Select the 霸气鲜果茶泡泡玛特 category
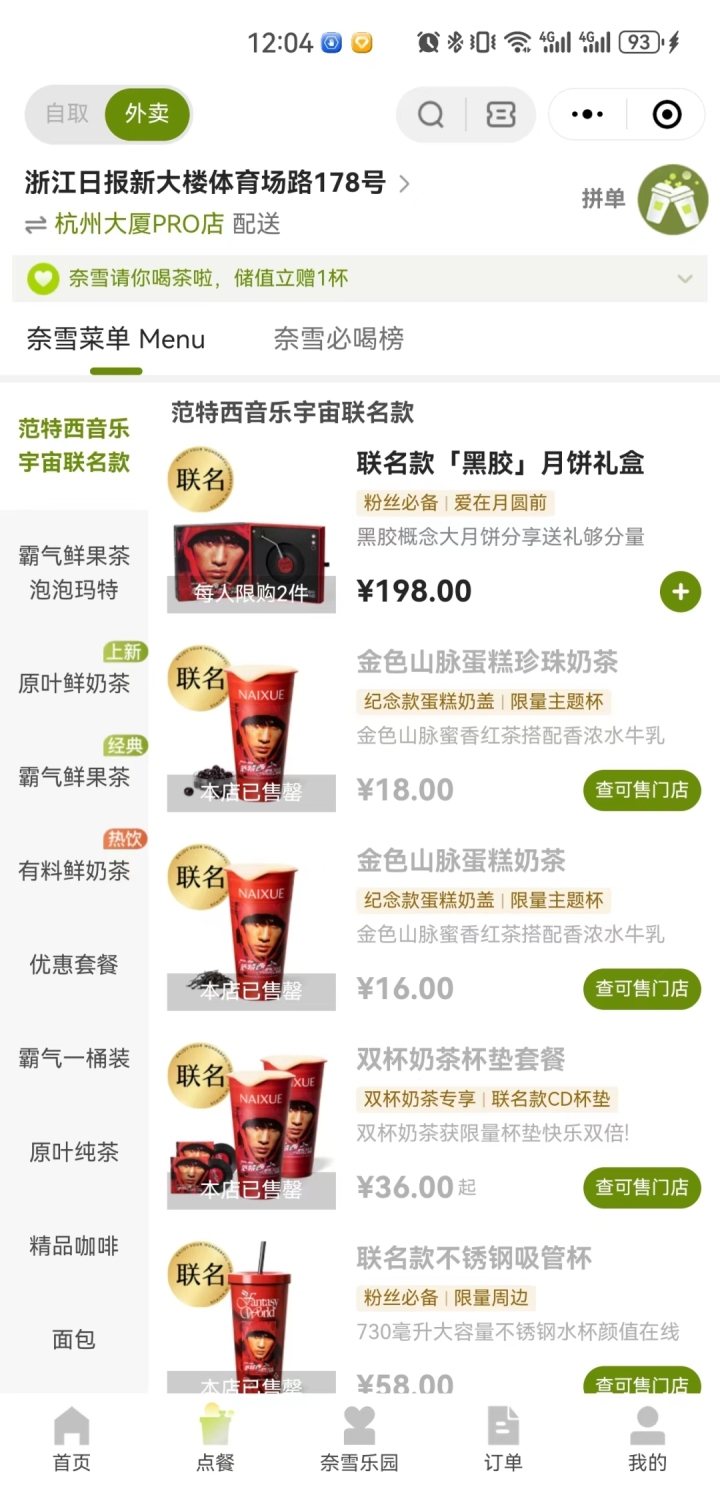Image resolution: width=720 pixels, height=1485 pixels. point(74,573)
